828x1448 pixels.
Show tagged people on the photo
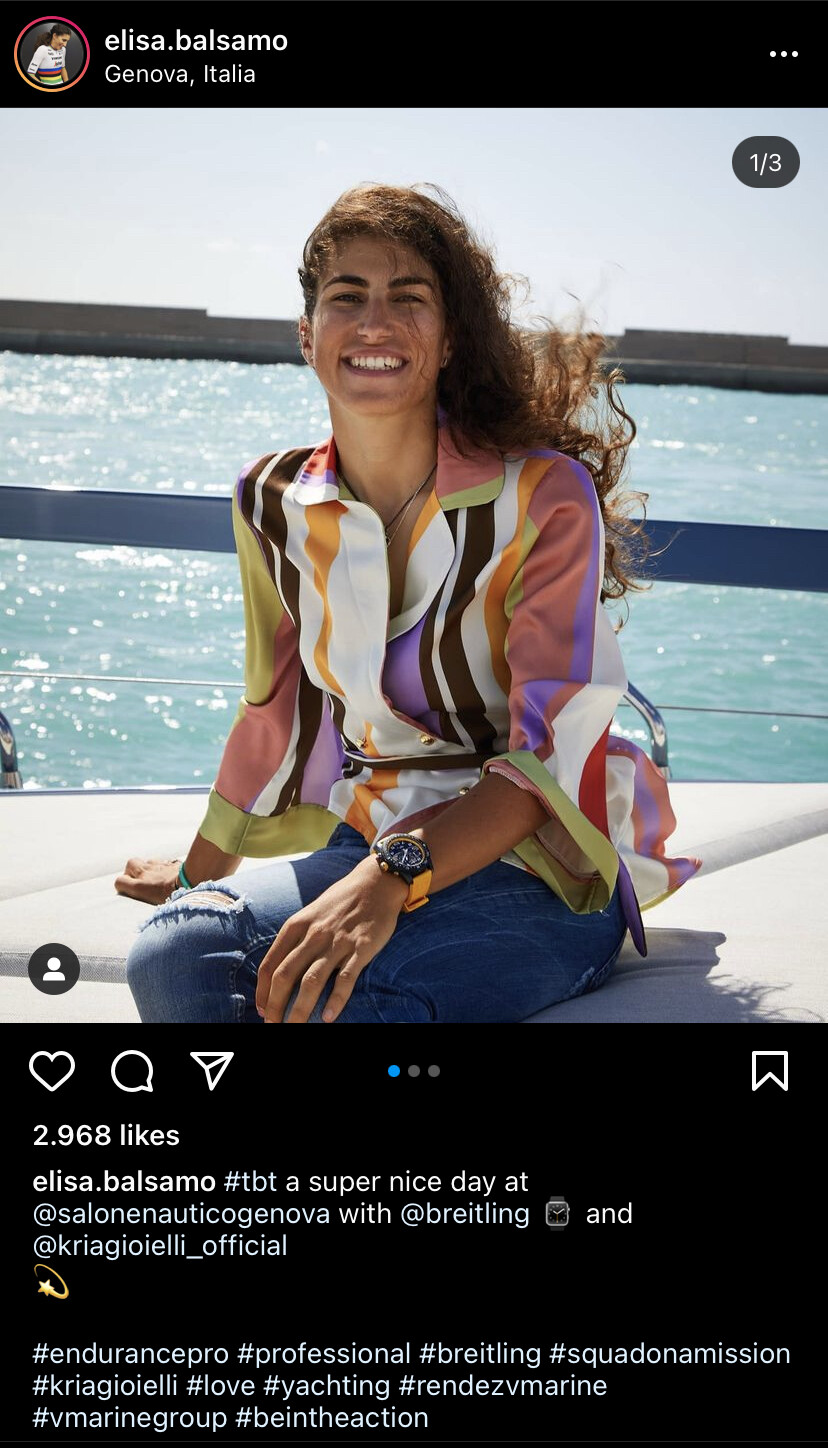tap(54, 969)
